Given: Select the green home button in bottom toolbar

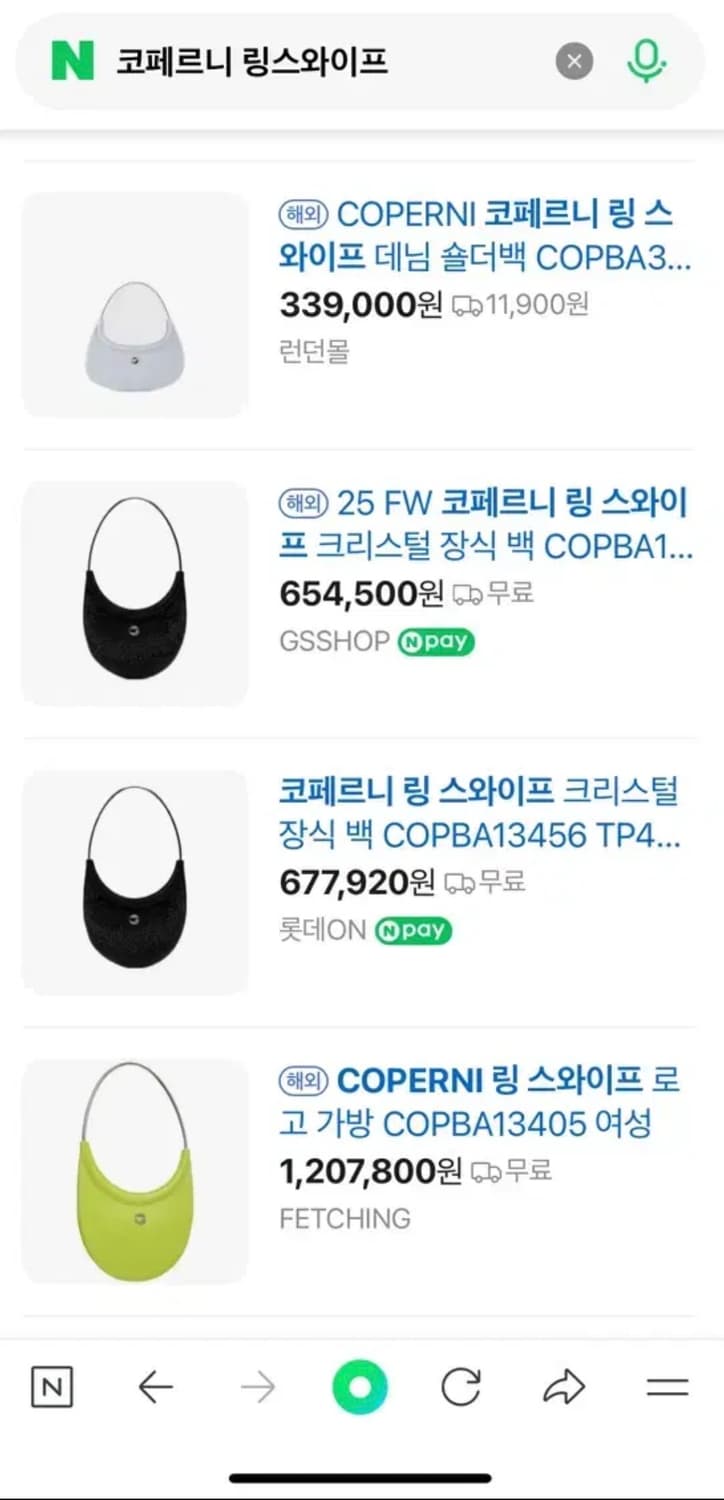Looking at the screenshot, I should [x=358, y=1387].
